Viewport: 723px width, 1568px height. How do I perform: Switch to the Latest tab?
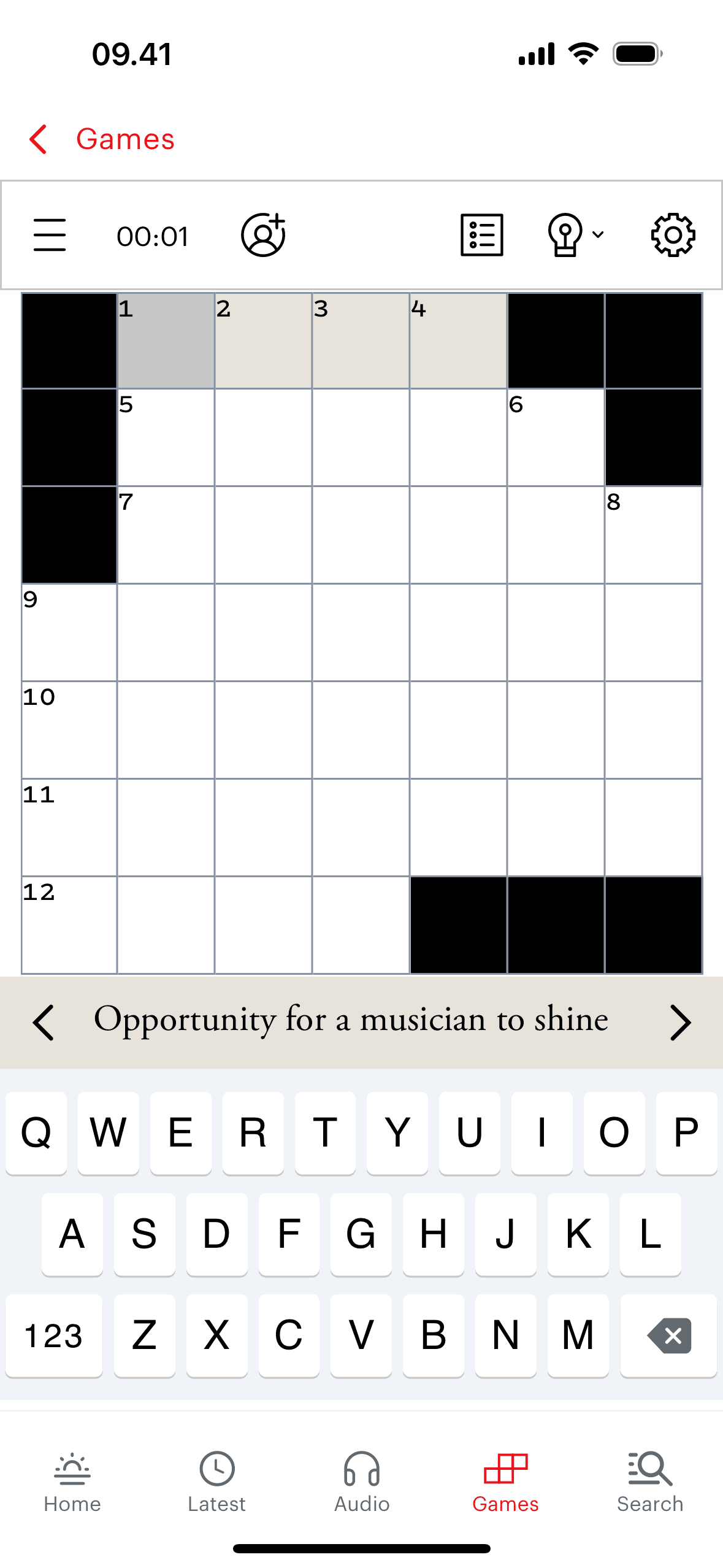tap(216, 1482)
